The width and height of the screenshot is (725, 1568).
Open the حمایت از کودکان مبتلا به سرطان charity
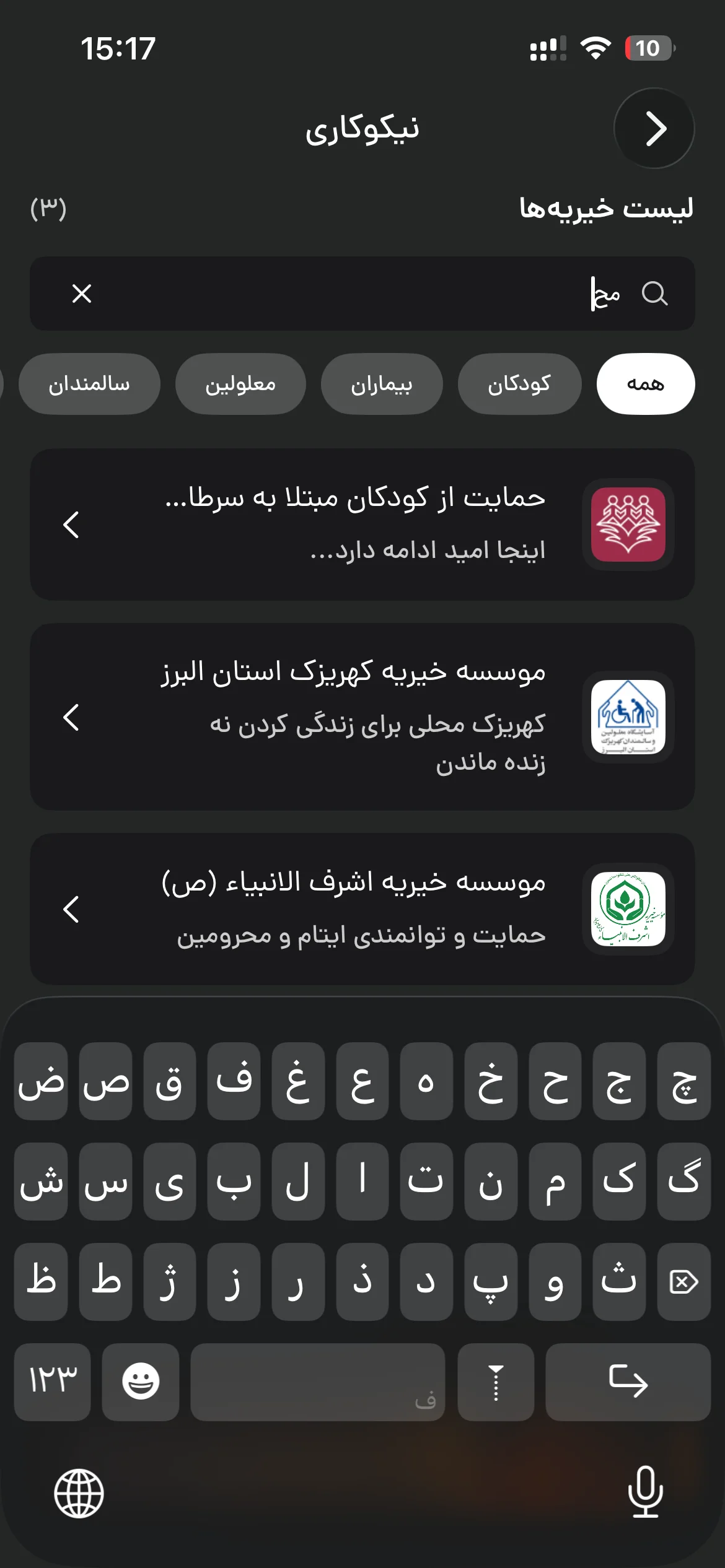tap(362, 525)
